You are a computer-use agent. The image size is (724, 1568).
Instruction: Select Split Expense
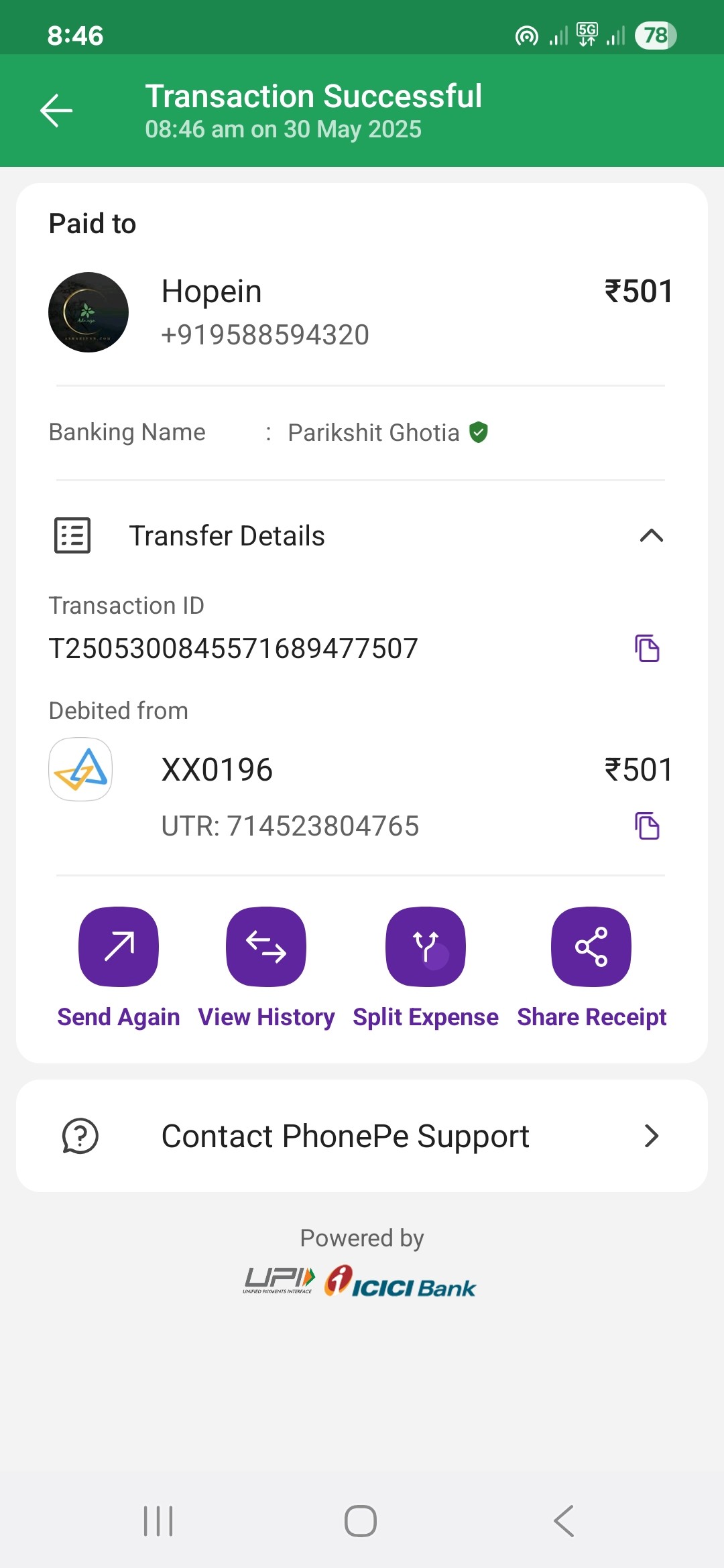426,947
